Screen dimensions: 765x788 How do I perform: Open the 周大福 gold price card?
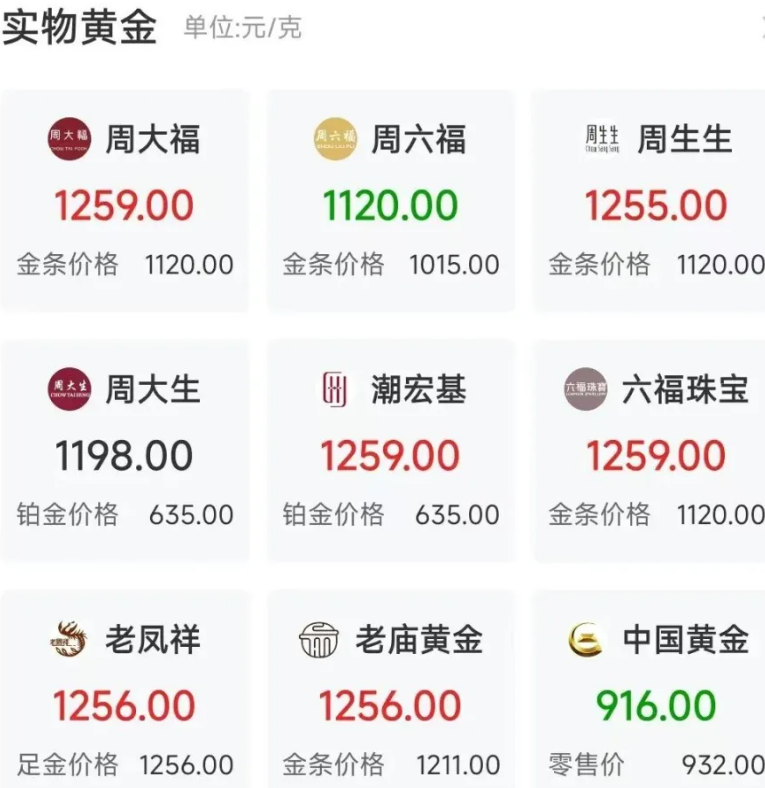[125, 200]
